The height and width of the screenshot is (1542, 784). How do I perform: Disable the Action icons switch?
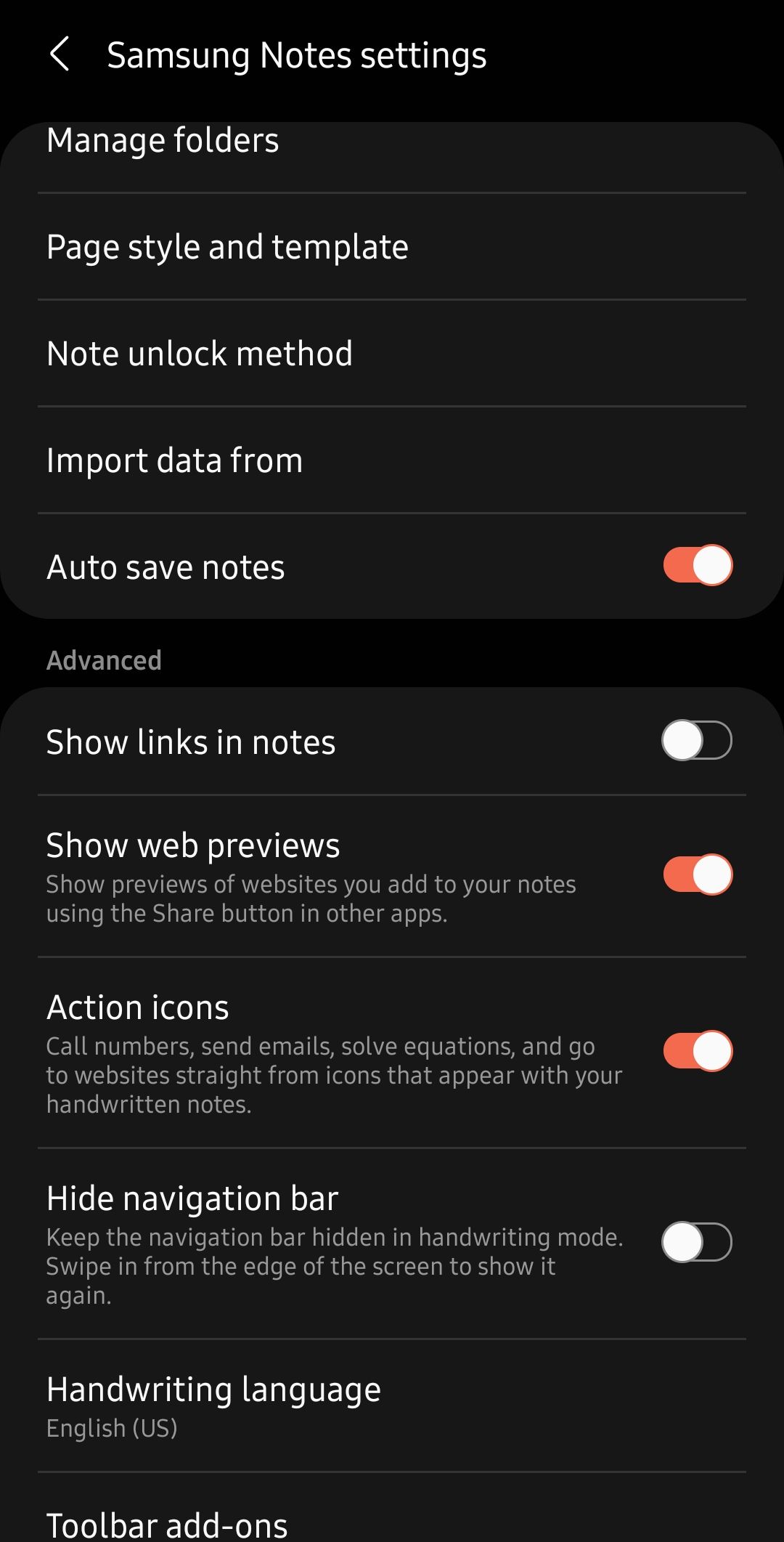695,1048
